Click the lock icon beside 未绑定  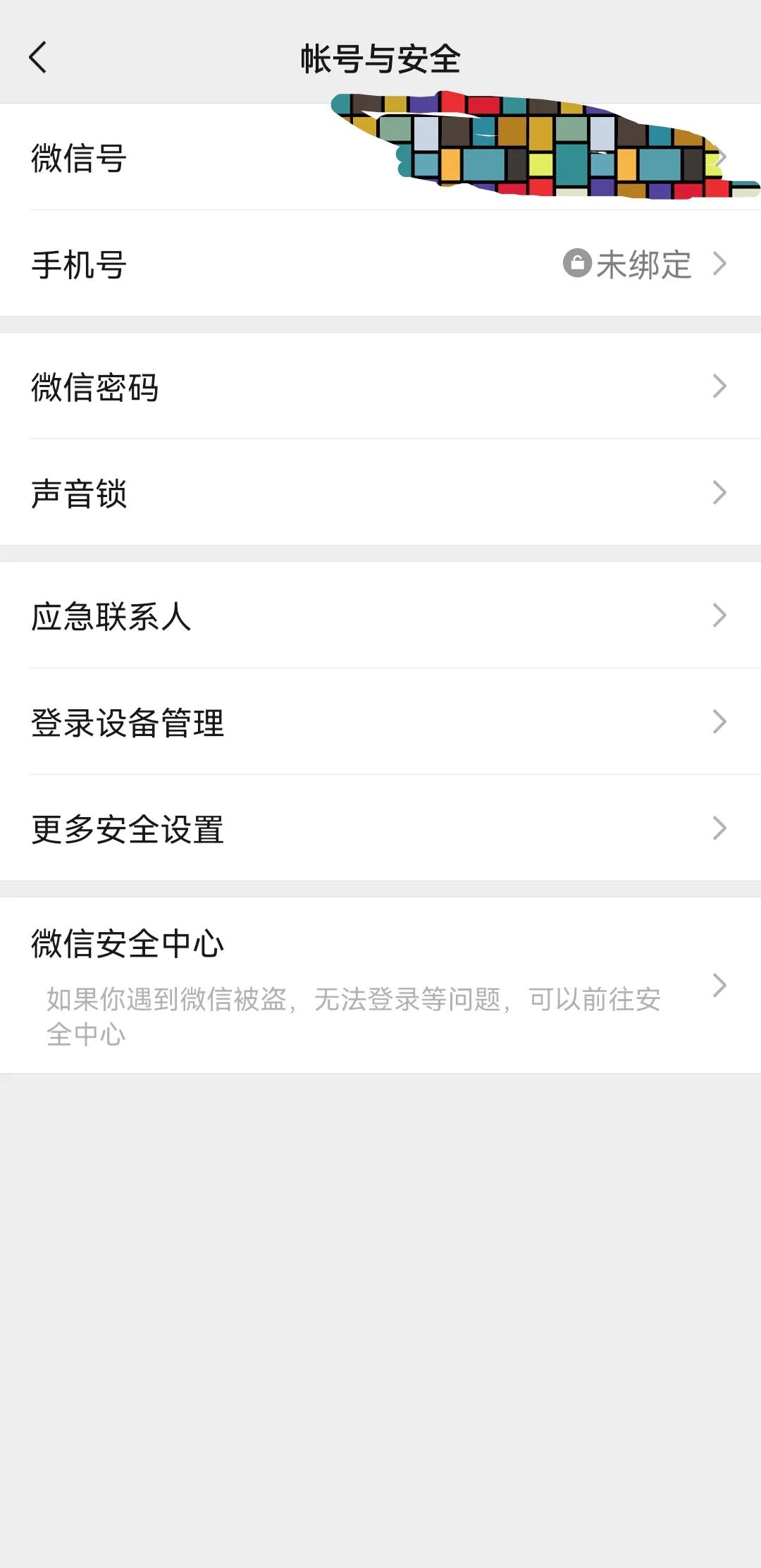click(578, 264)
